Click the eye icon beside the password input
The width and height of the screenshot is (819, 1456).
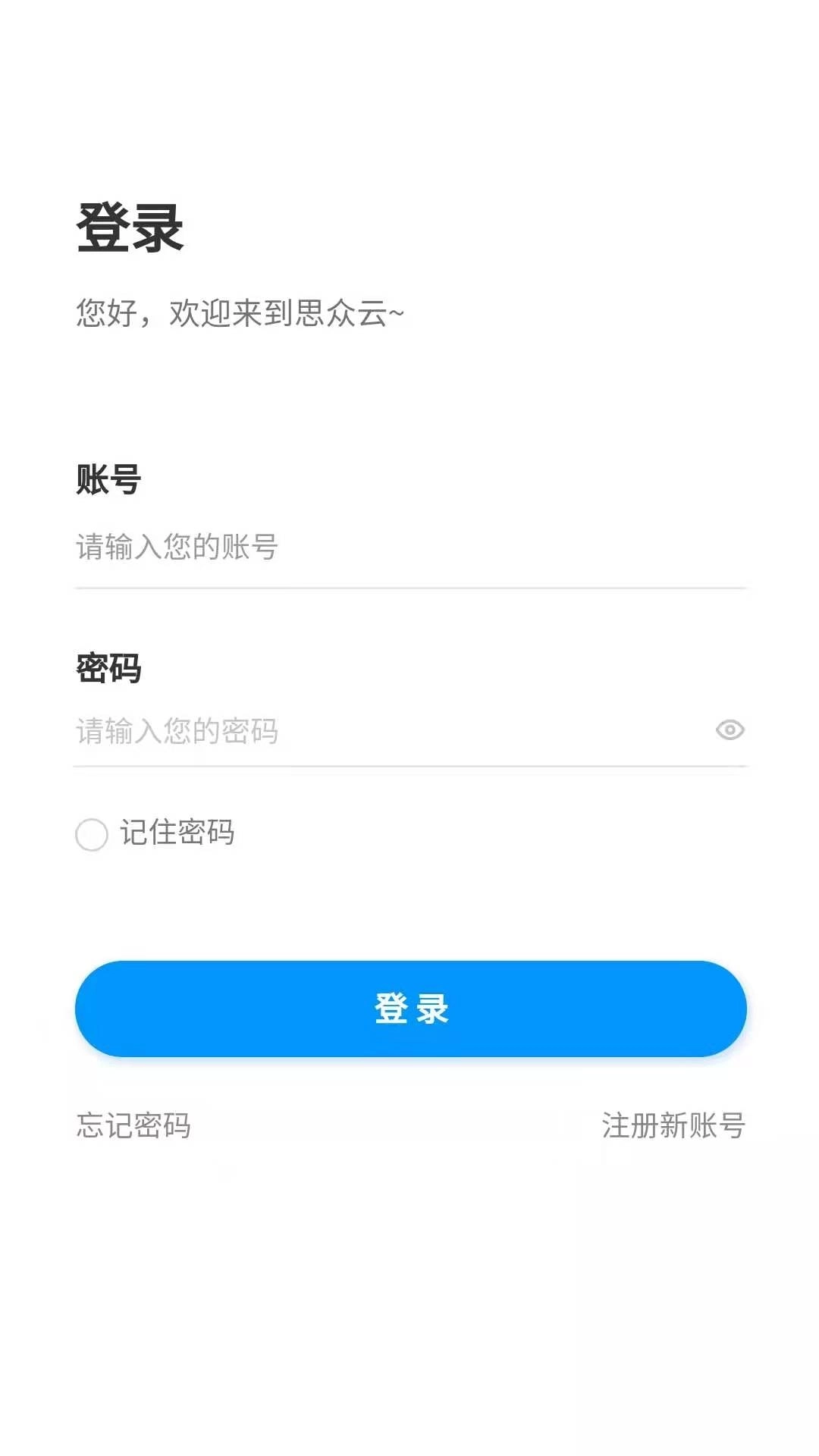pyautogui.click(x=730, y=730)
